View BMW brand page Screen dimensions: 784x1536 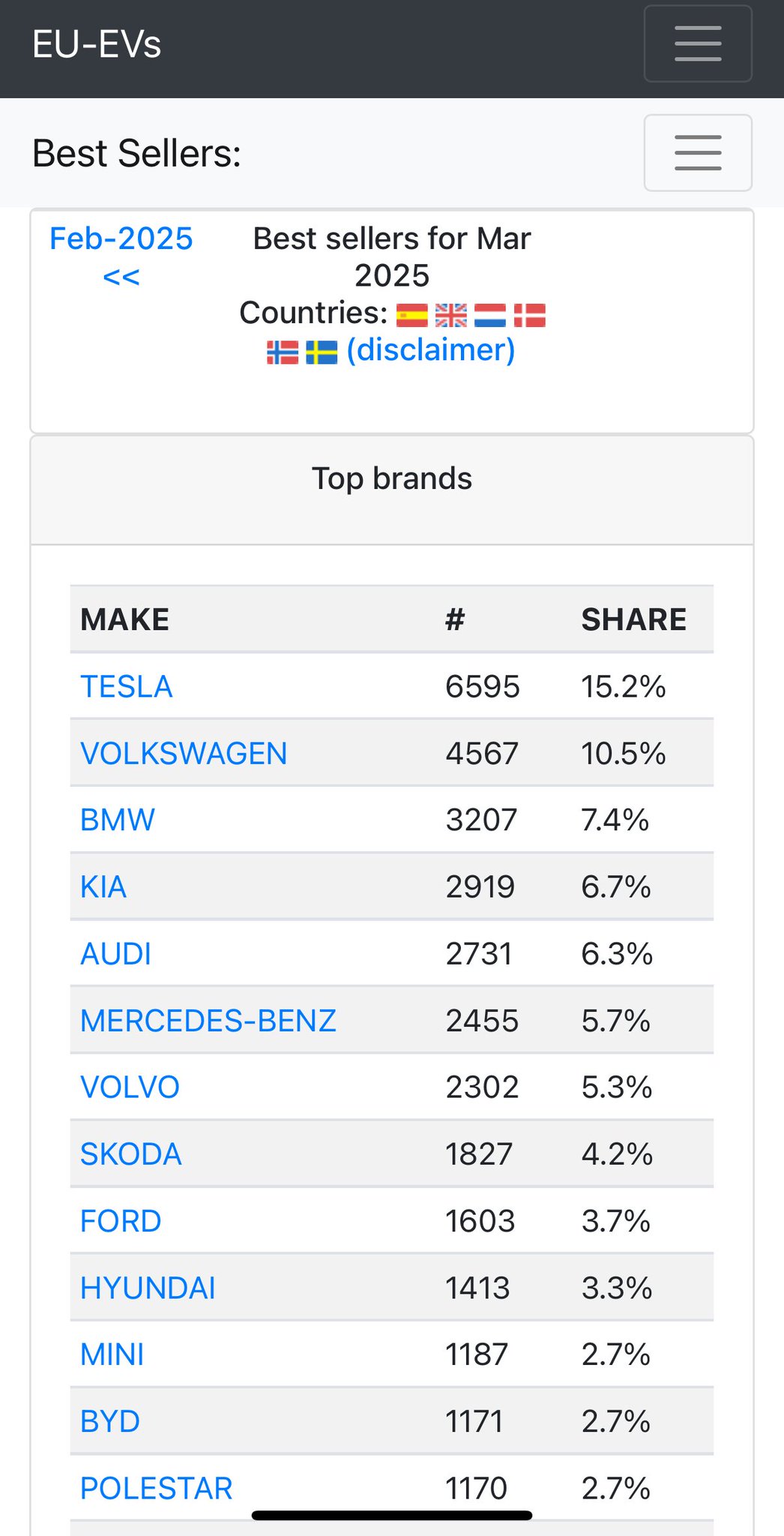point(118,820)
